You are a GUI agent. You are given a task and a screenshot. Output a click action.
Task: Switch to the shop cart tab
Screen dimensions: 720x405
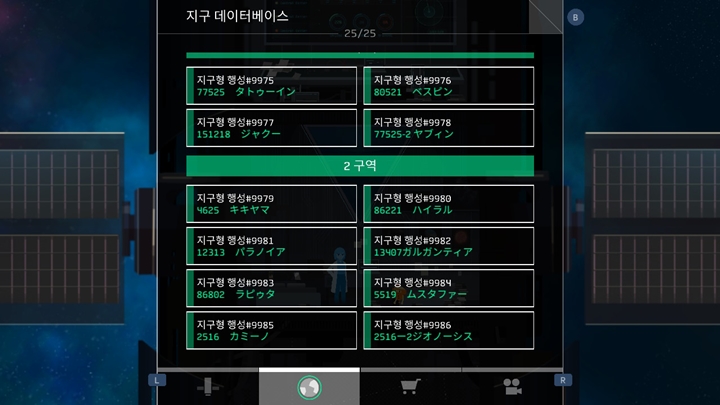pyautogui.click(x=410, y=387)
